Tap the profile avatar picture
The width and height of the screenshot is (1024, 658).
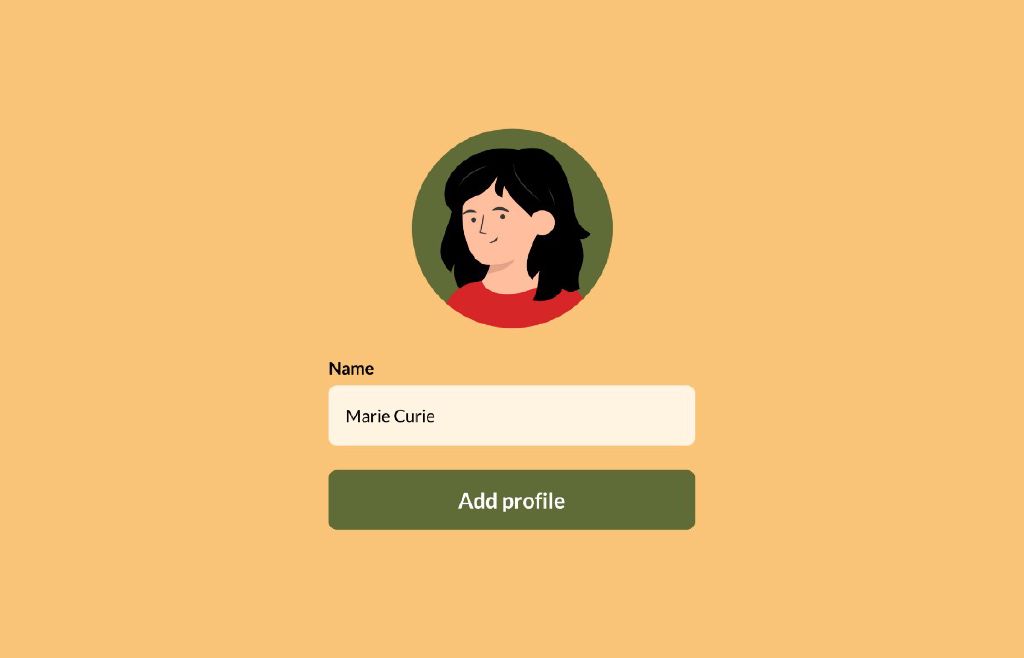tap(512, 228)
